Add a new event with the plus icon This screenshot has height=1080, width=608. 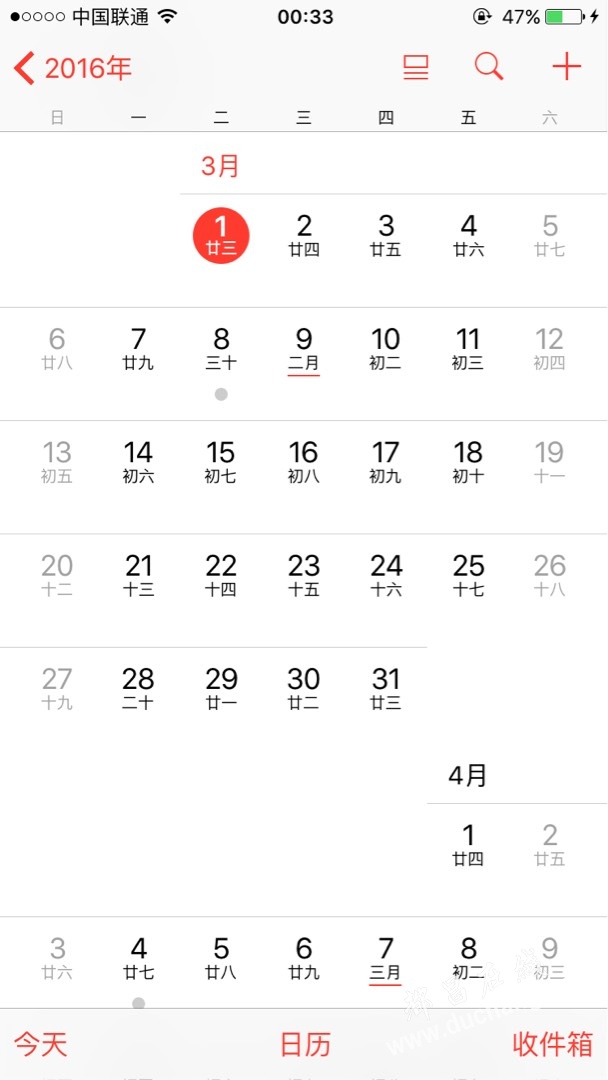[567, 68]
